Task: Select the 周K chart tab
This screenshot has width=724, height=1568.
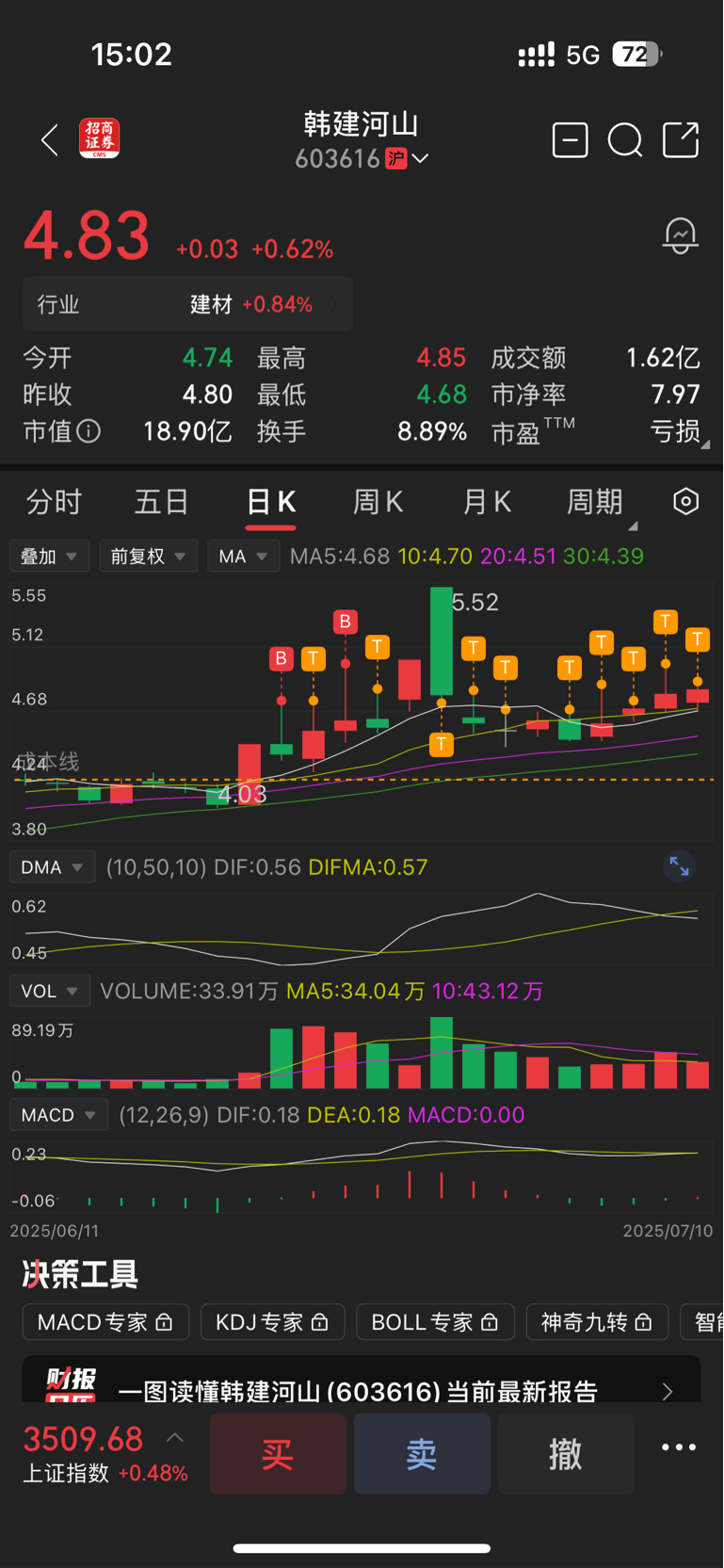Action: click(x=378, y=502)
